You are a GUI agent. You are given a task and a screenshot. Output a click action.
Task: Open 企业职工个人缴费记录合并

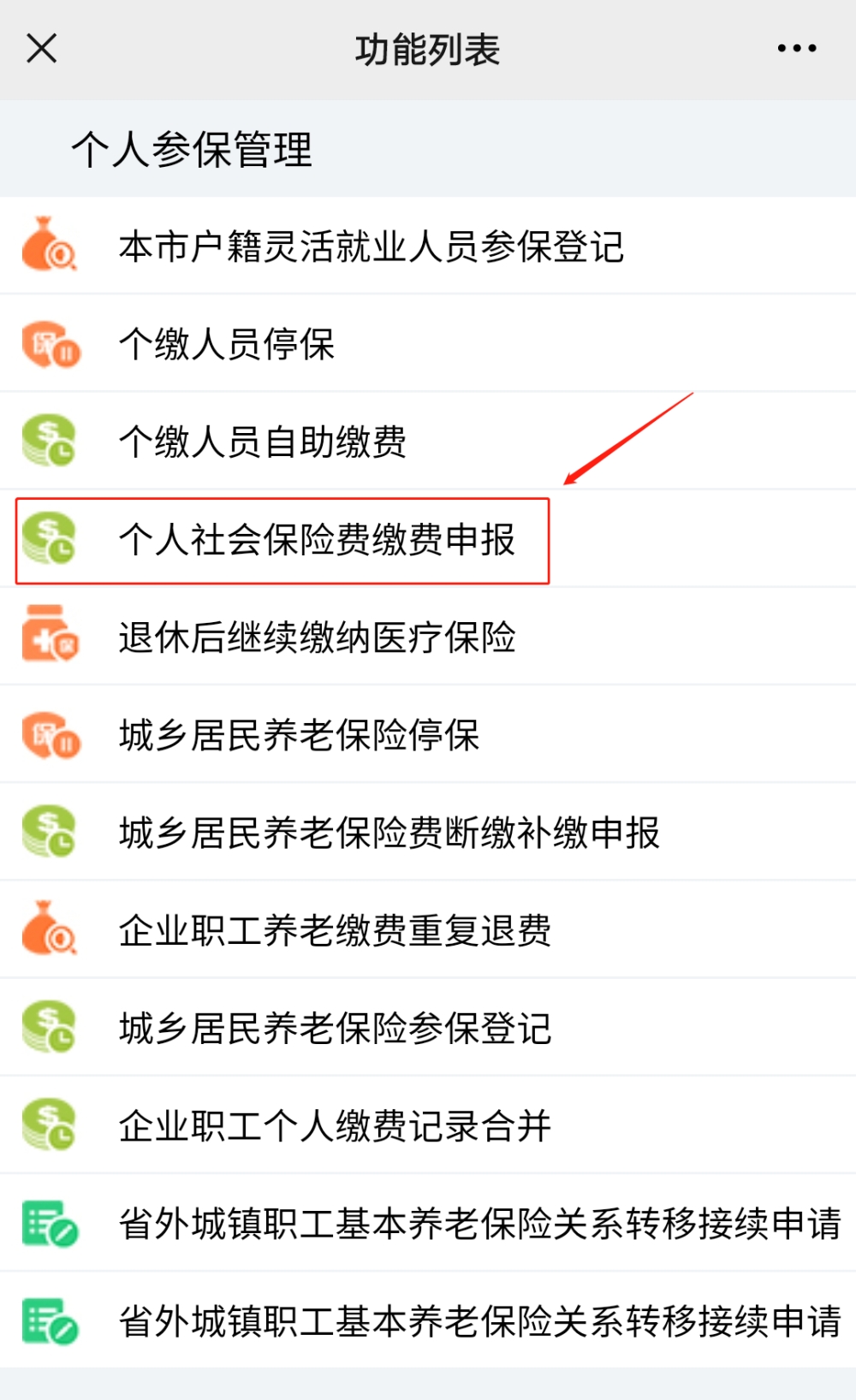coord(428,1125)
